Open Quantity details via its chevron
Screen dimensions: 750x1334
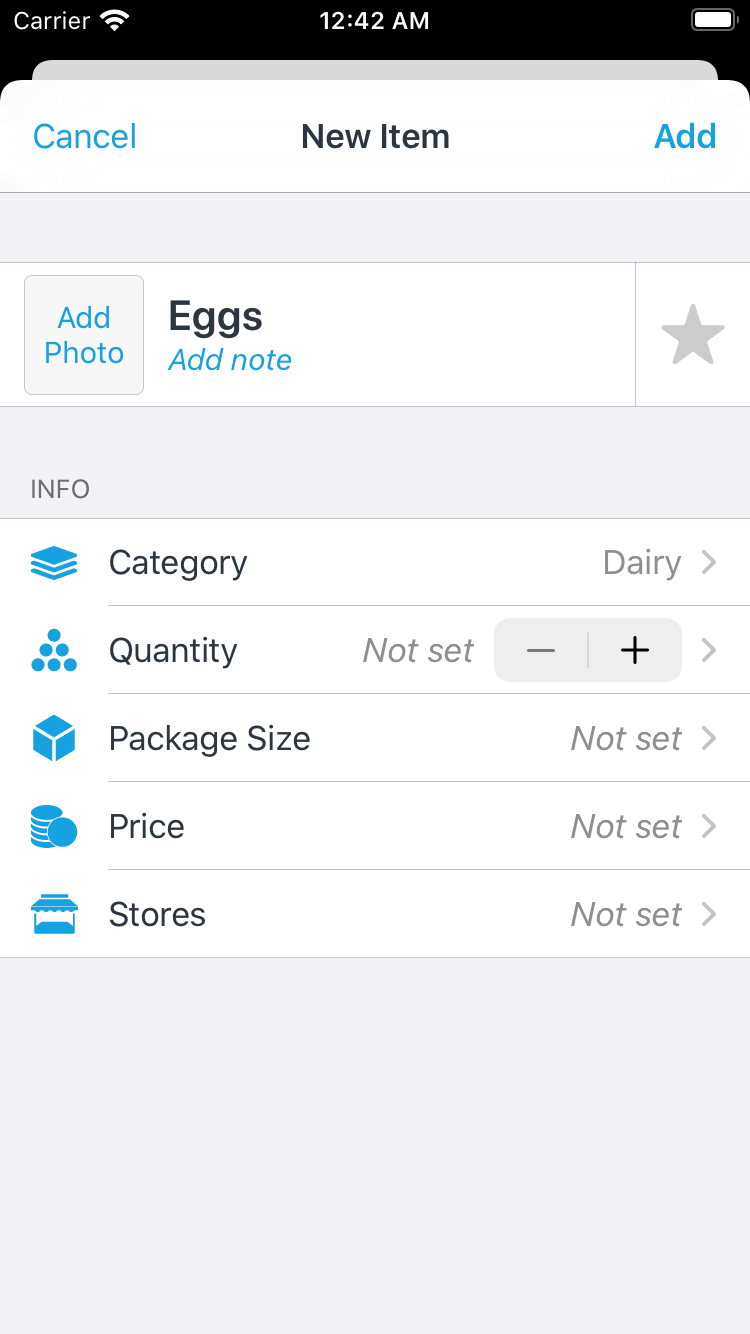[709, 650]
